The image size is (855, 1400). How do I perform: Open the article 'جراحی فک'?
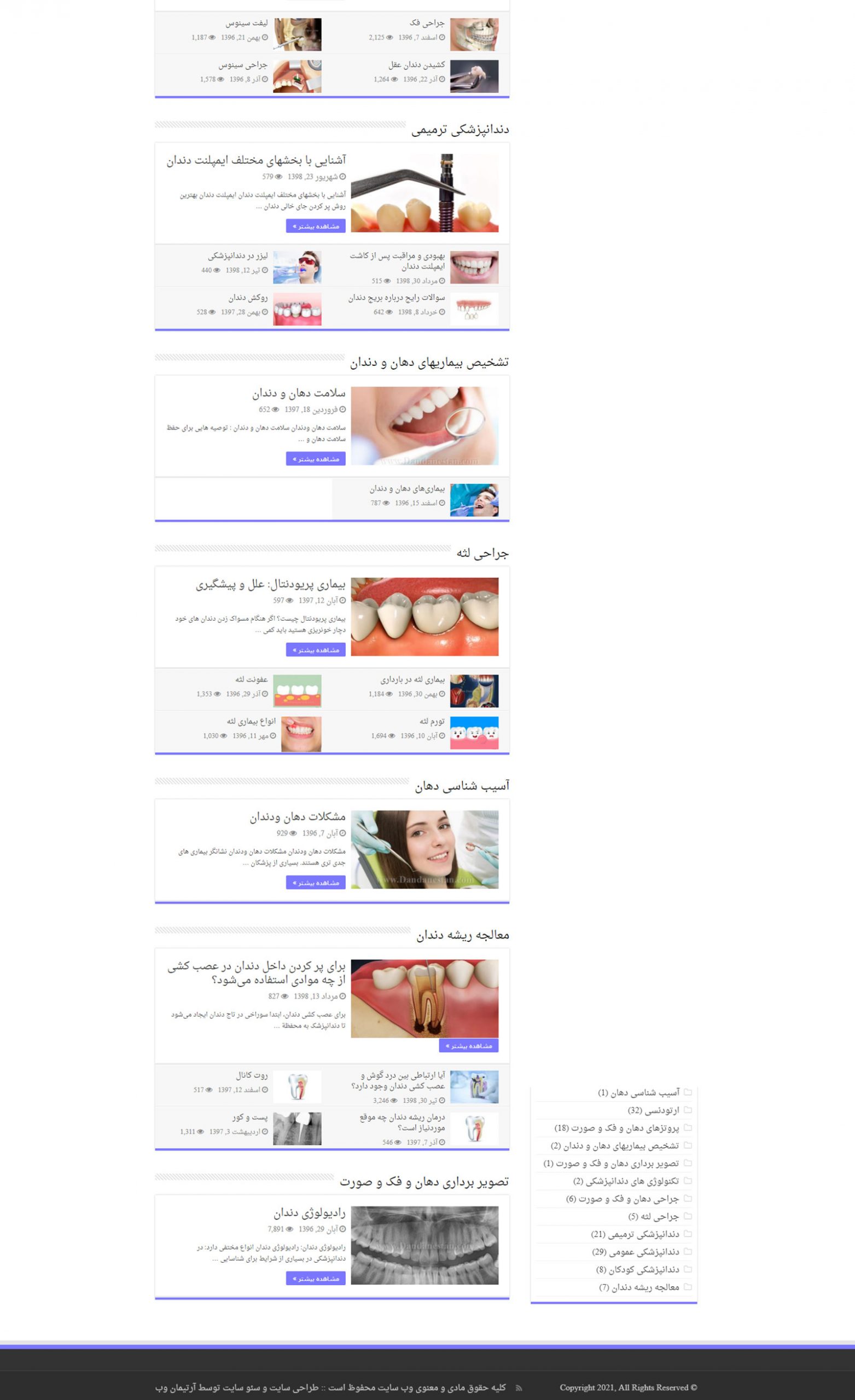tap(426, 24)
